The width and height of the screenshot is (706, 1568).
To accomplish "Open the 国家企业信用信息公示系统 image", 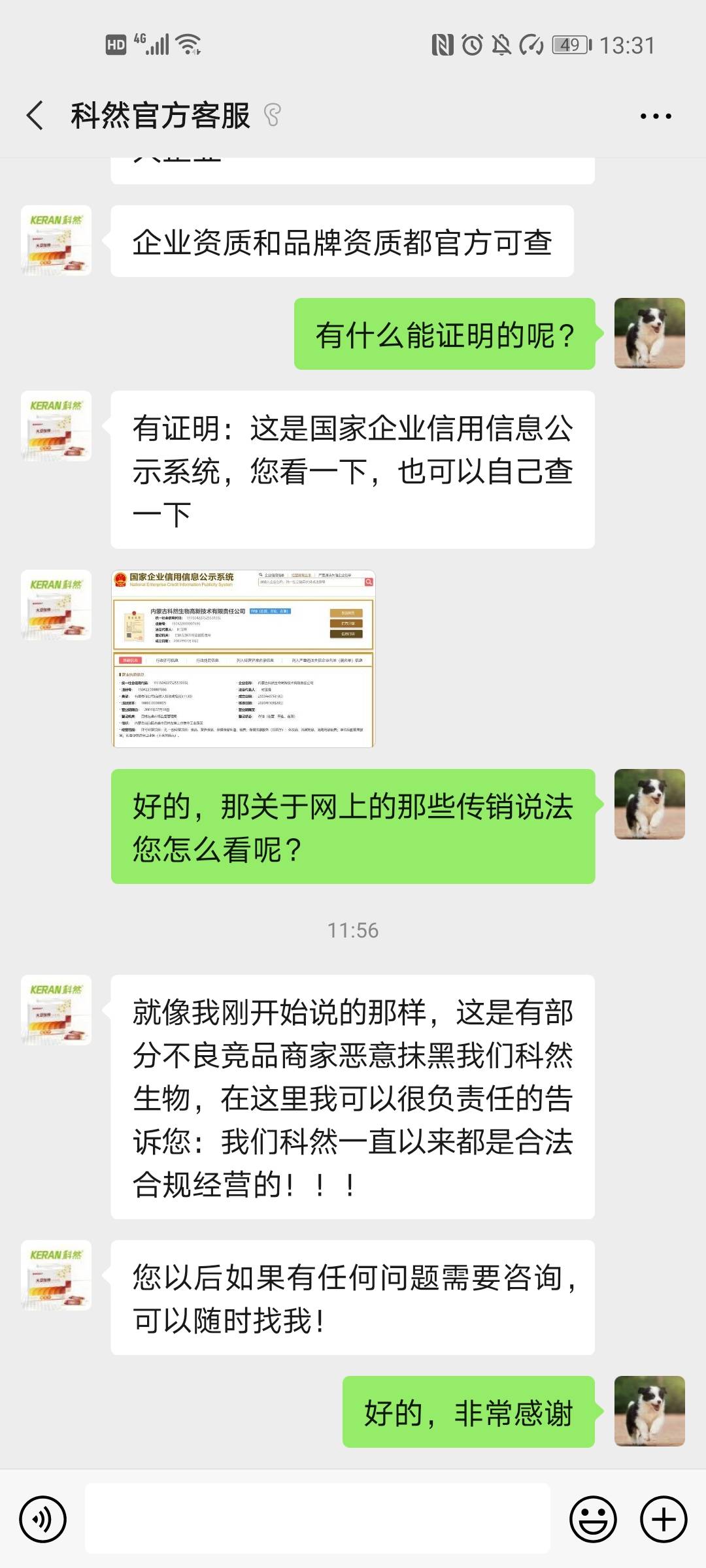I will 243,659.
